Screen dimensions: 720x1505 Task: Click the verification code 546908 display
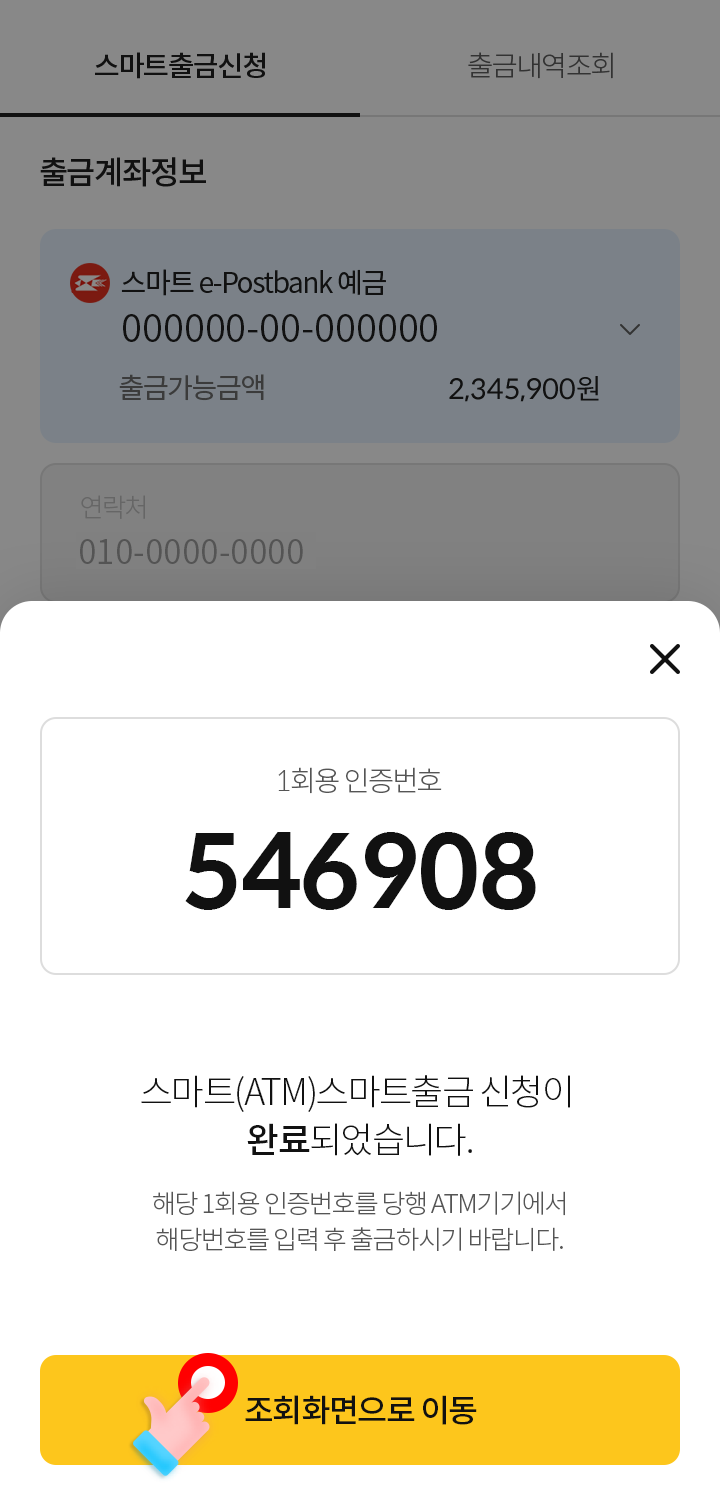point(360,870)
